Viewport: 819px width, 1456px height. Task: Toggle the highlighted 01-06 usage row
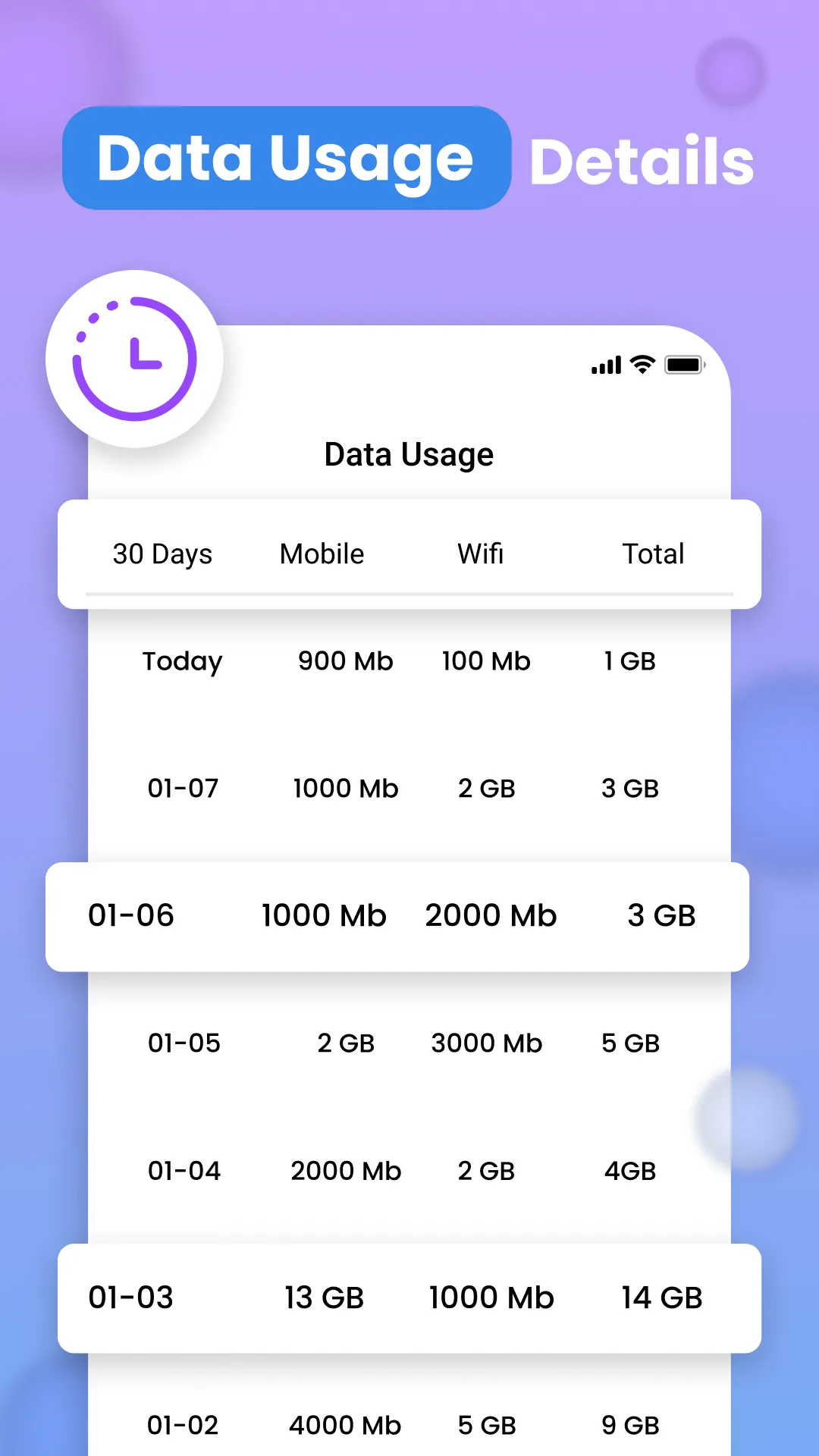click(398, 916)
